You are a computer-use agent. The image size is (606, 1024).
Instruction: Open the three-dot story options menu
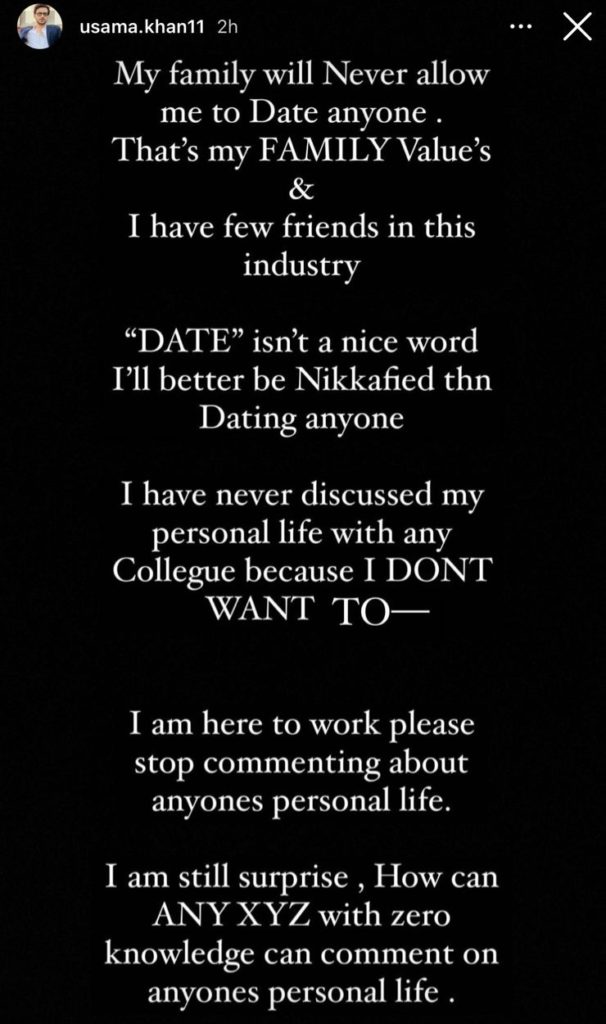click(x=521, y=27)
